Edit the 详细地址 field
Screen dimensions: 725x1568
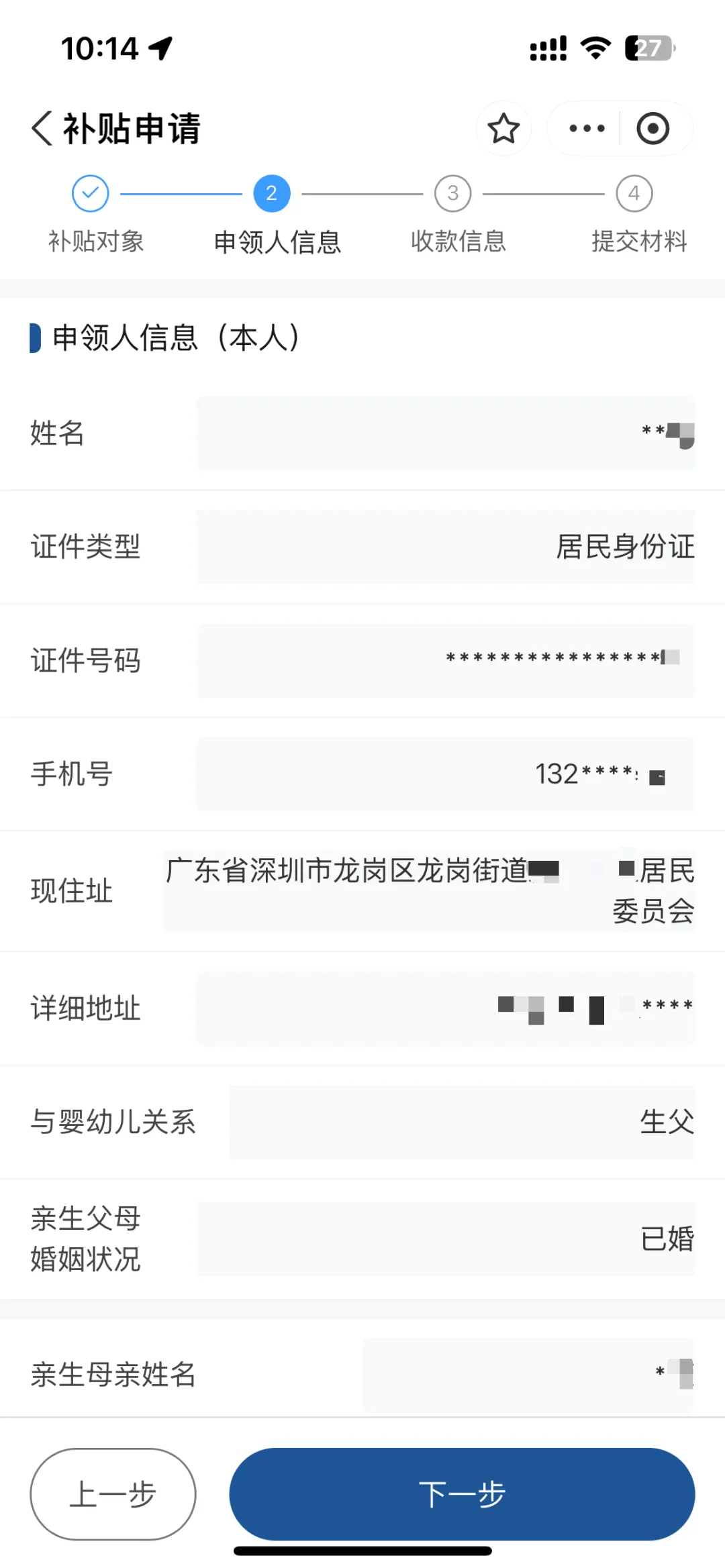click(x=446, y=1008)
